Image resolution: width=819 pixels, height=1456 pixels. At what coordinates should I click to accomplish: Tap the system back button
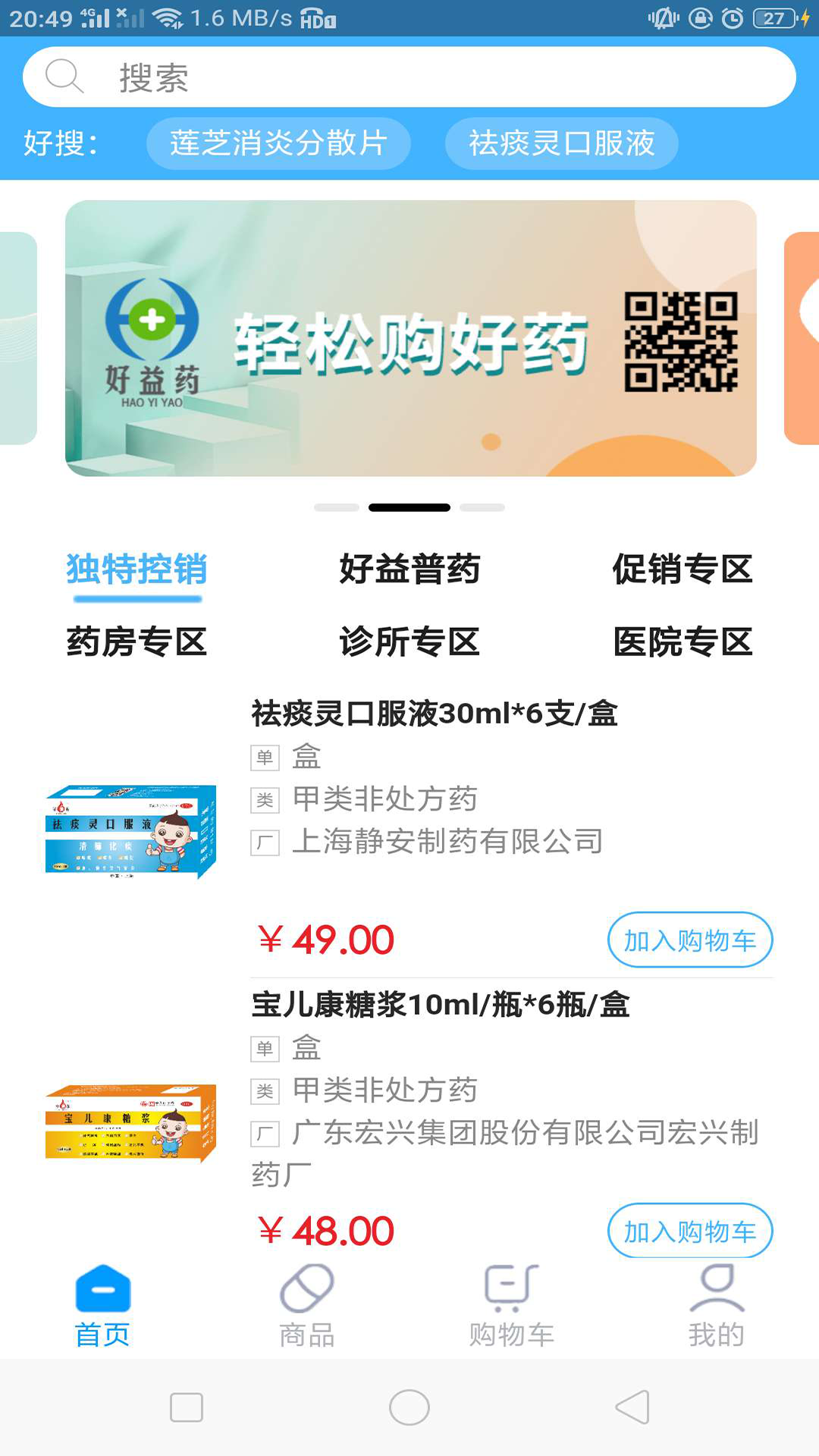[632, 1407]
